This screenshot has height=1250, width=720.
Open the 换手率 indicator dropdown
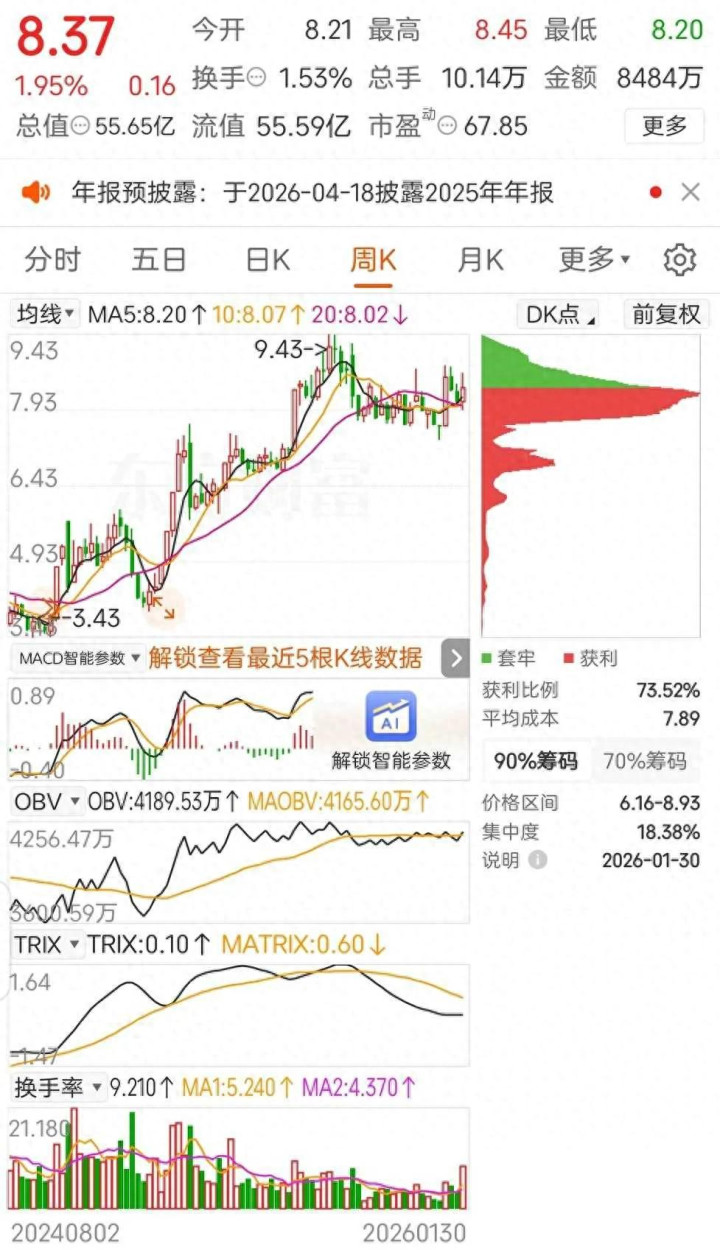point(58,1087)
